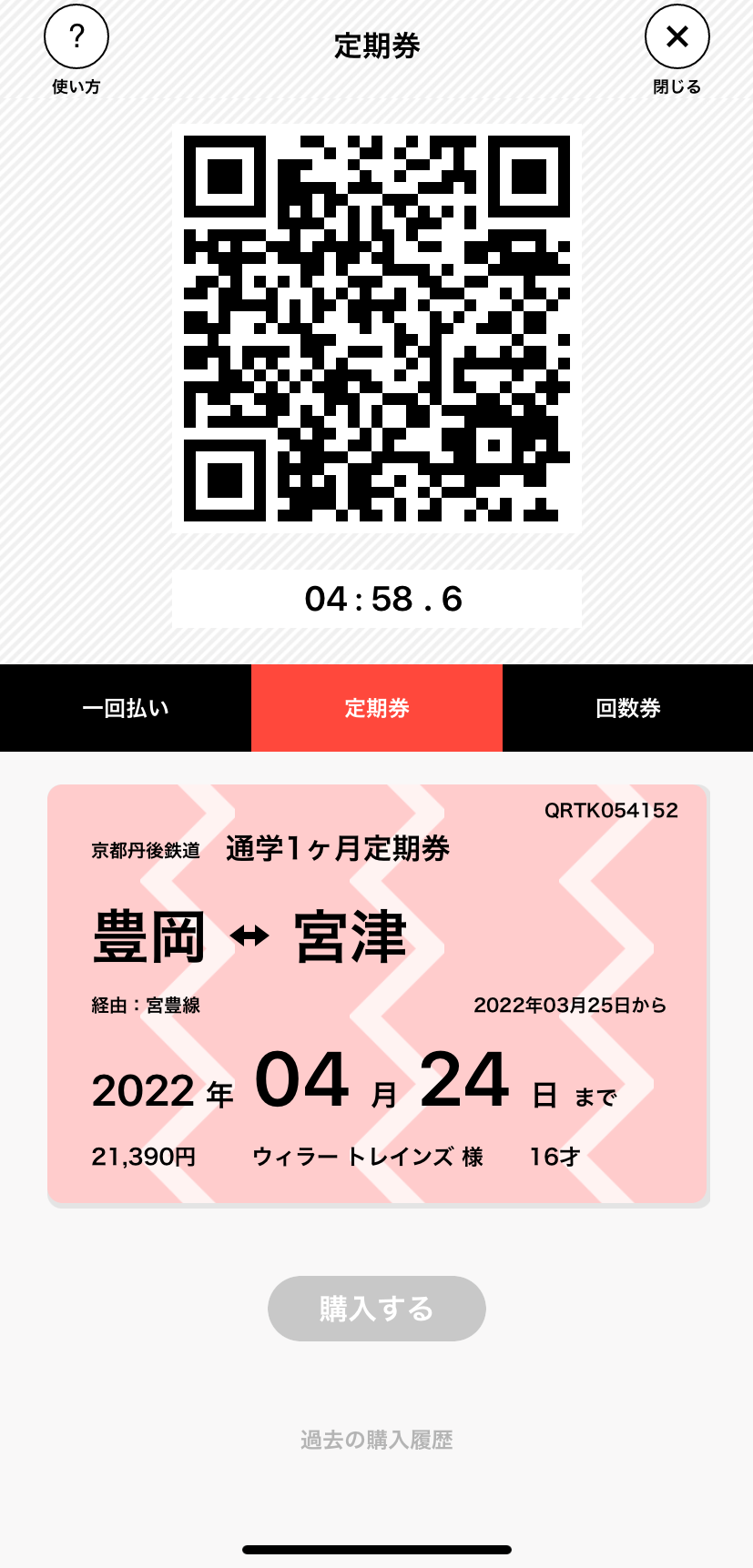The width and height of the screenshot is (753, 1568).
Task: Tap the 購入する button
Action: pyautogui.click(x=377, y=1309)
